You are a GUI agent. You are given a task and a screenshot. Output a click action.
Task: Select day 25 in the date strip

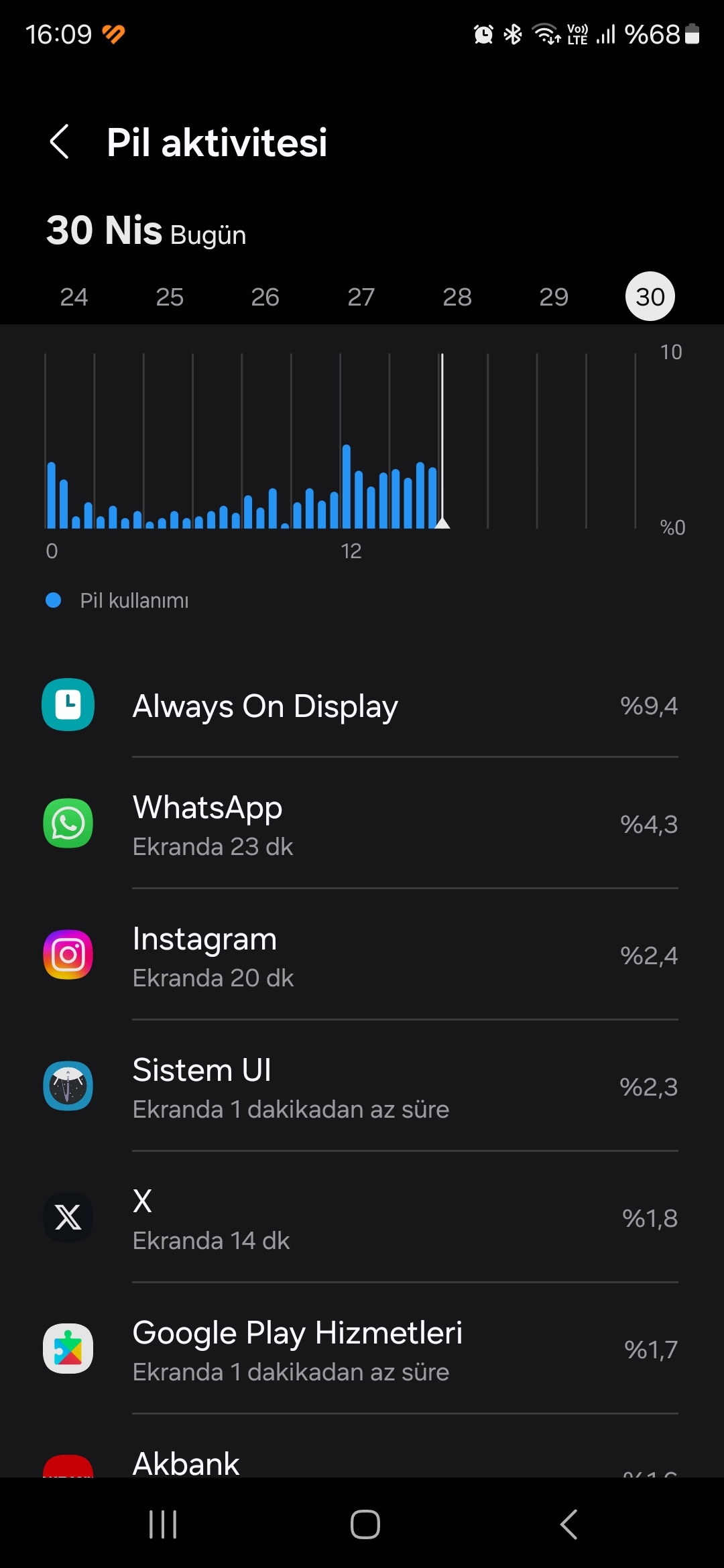170,297
